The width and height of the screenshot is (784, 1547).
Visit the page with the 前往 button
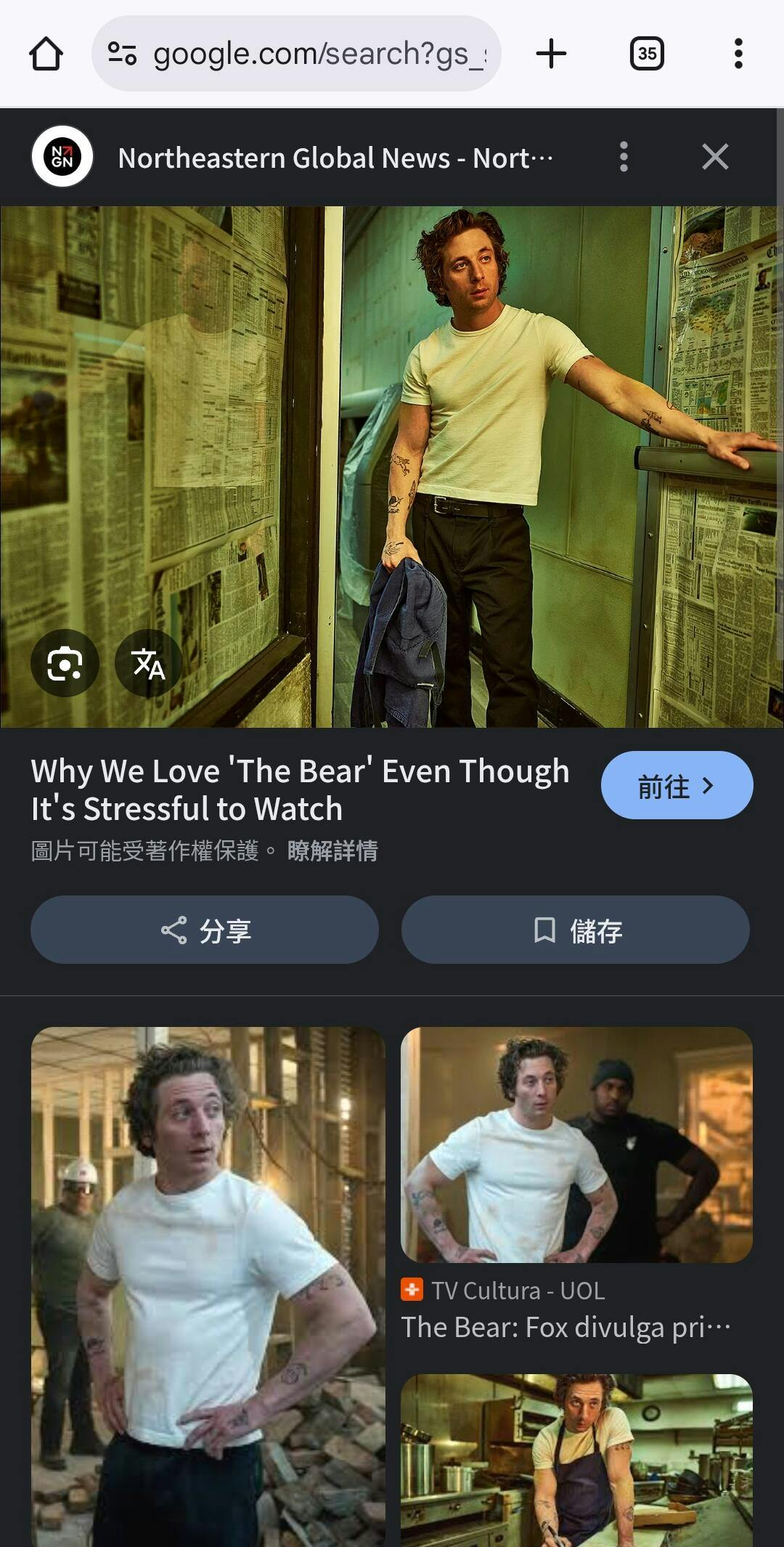pos(677,786)
